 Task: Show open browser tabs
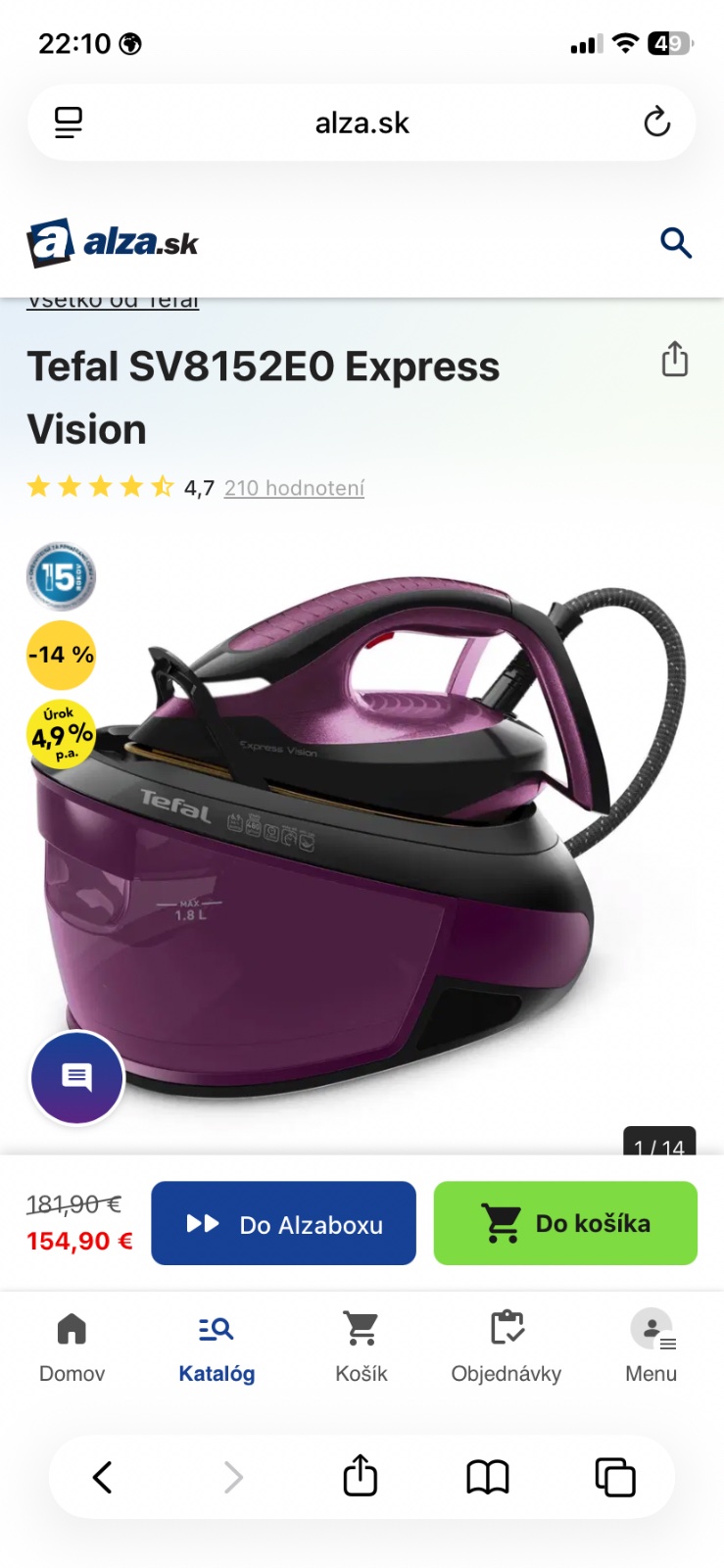[615, 1477]
